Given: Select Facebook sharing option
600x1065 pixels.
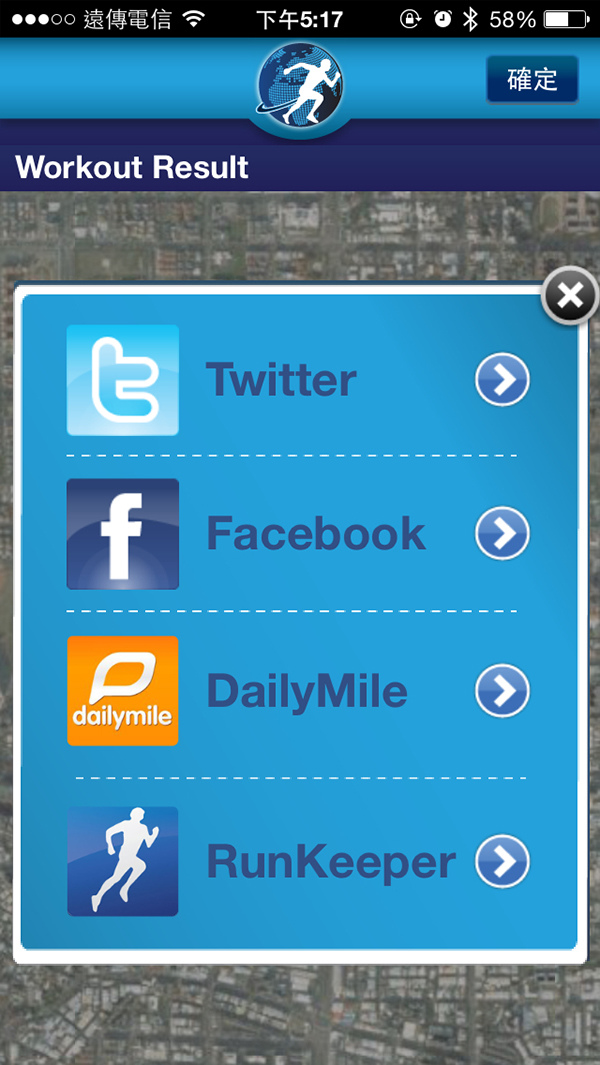Looking at the screenshot, I should coord(500,534).
